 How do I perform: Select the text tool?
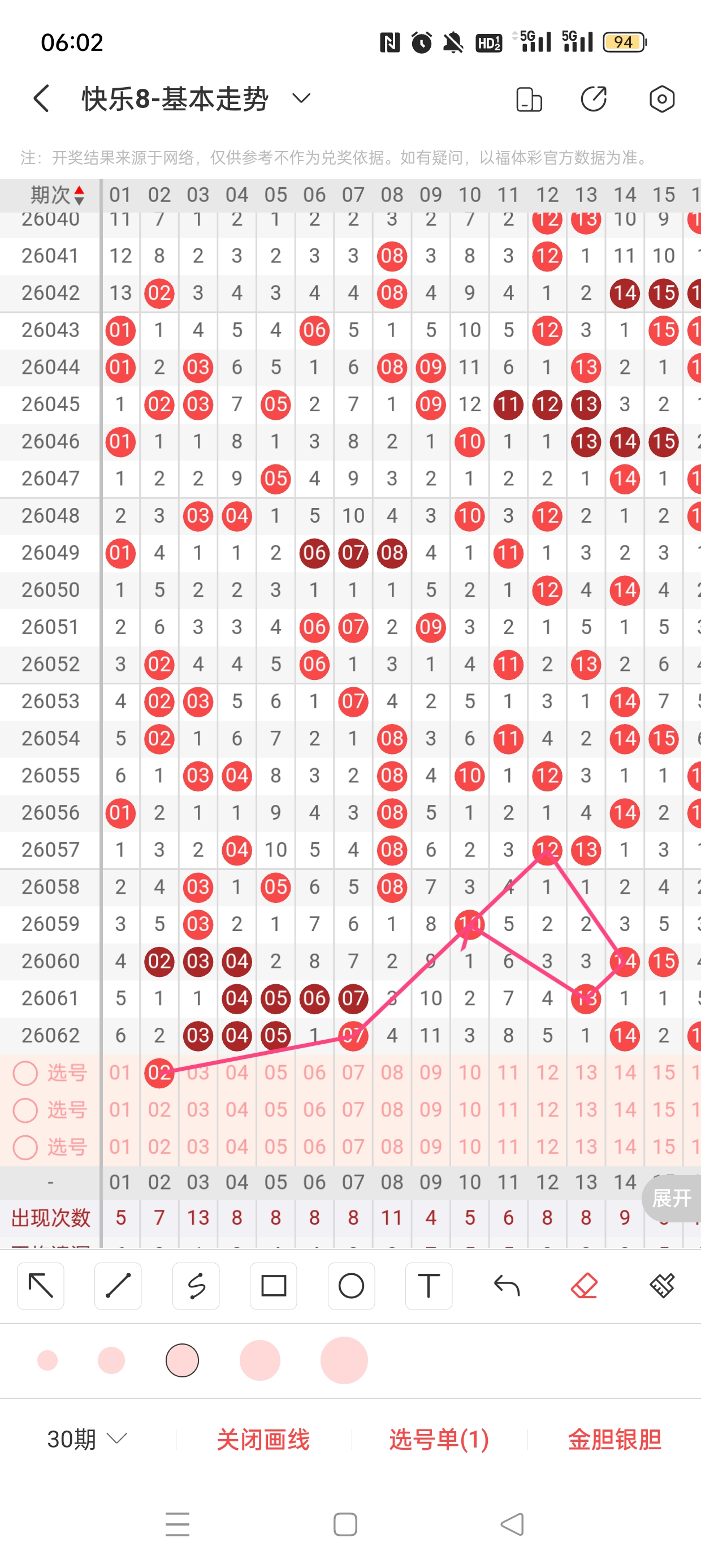(429, 1286)
